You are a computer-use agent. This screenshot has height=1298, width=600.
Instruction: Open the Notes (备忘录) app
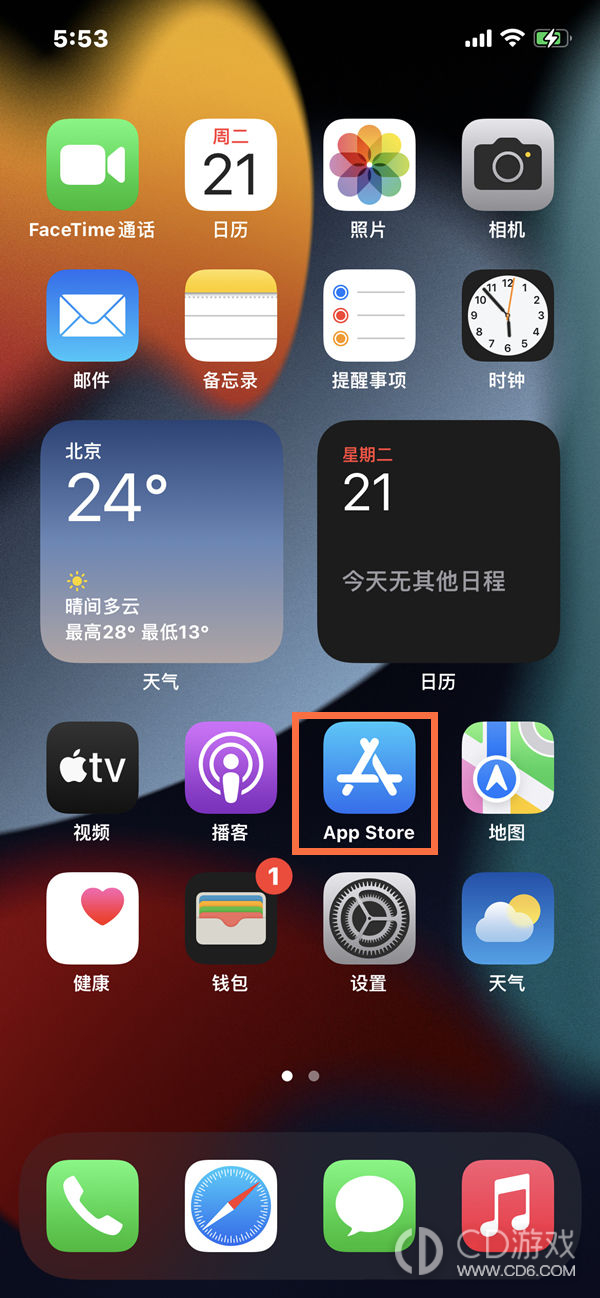coord(231,315)
